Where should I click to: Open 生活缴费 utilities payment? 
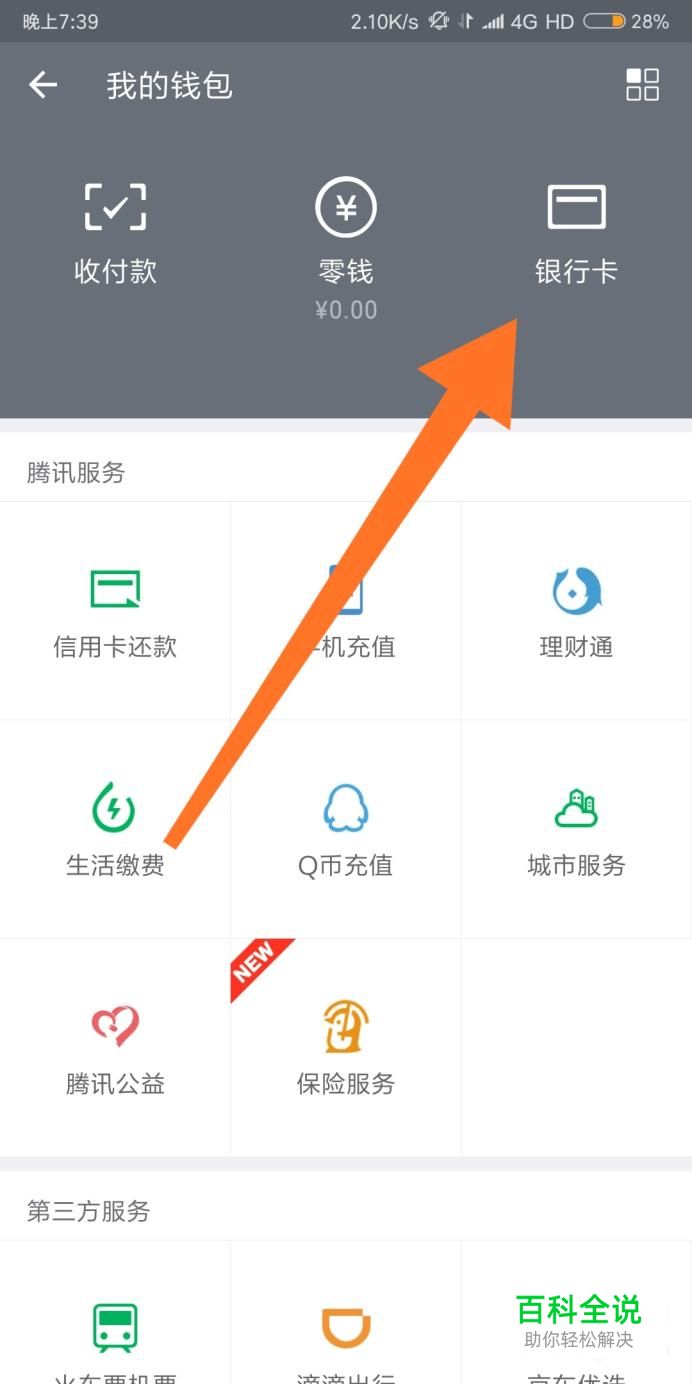coord(115,830)
